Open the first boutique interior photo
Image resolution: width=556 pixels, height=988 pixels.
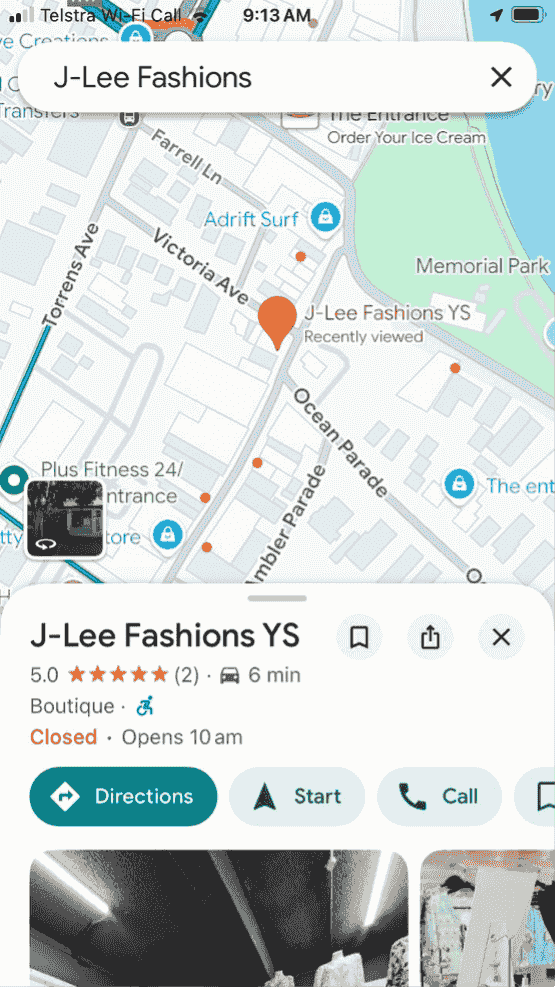(x=219, y=918)
